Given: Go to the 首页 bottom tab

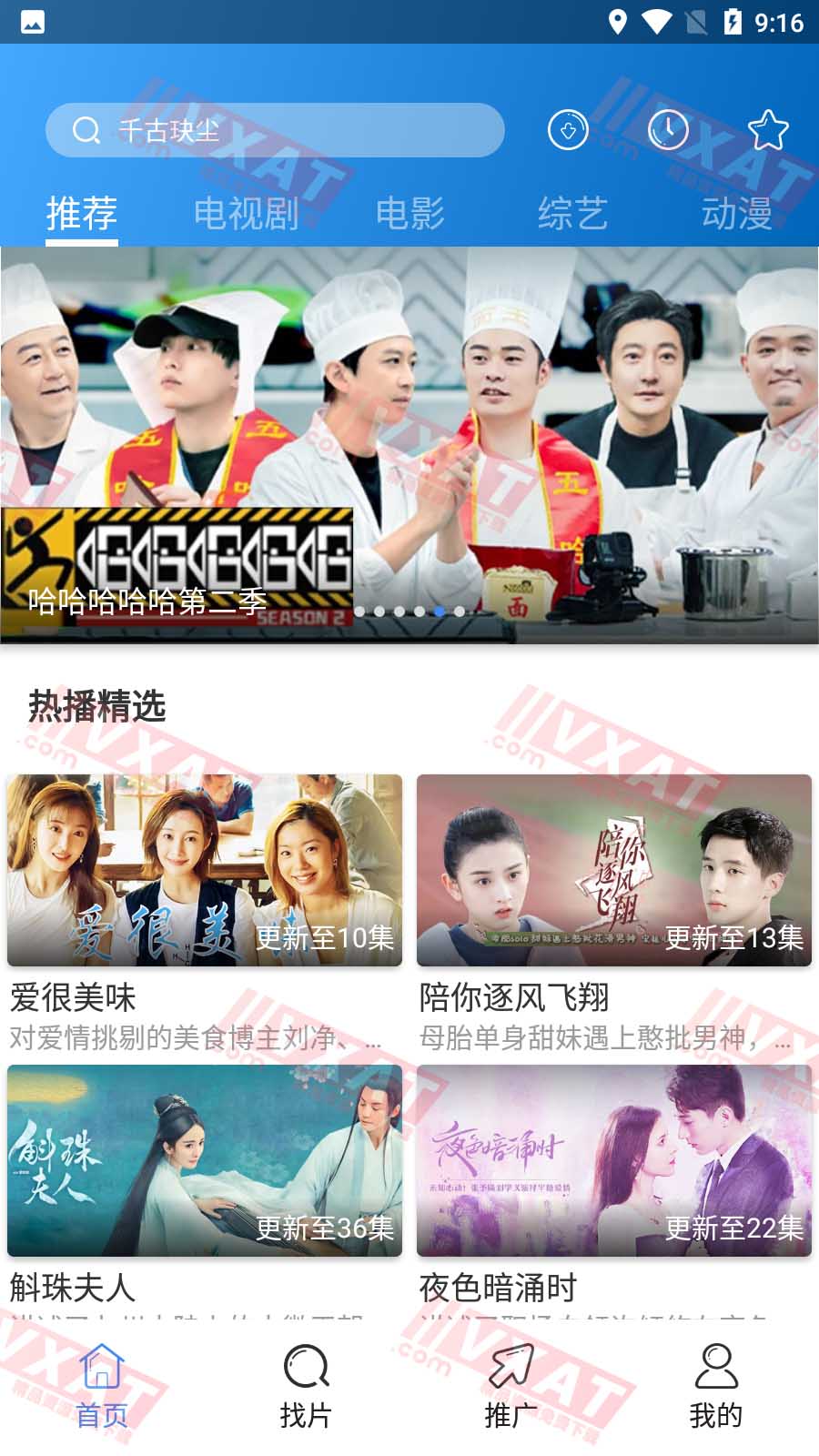Looking at the screenshot, I should pyautogui.click(x=102, y=1385).
